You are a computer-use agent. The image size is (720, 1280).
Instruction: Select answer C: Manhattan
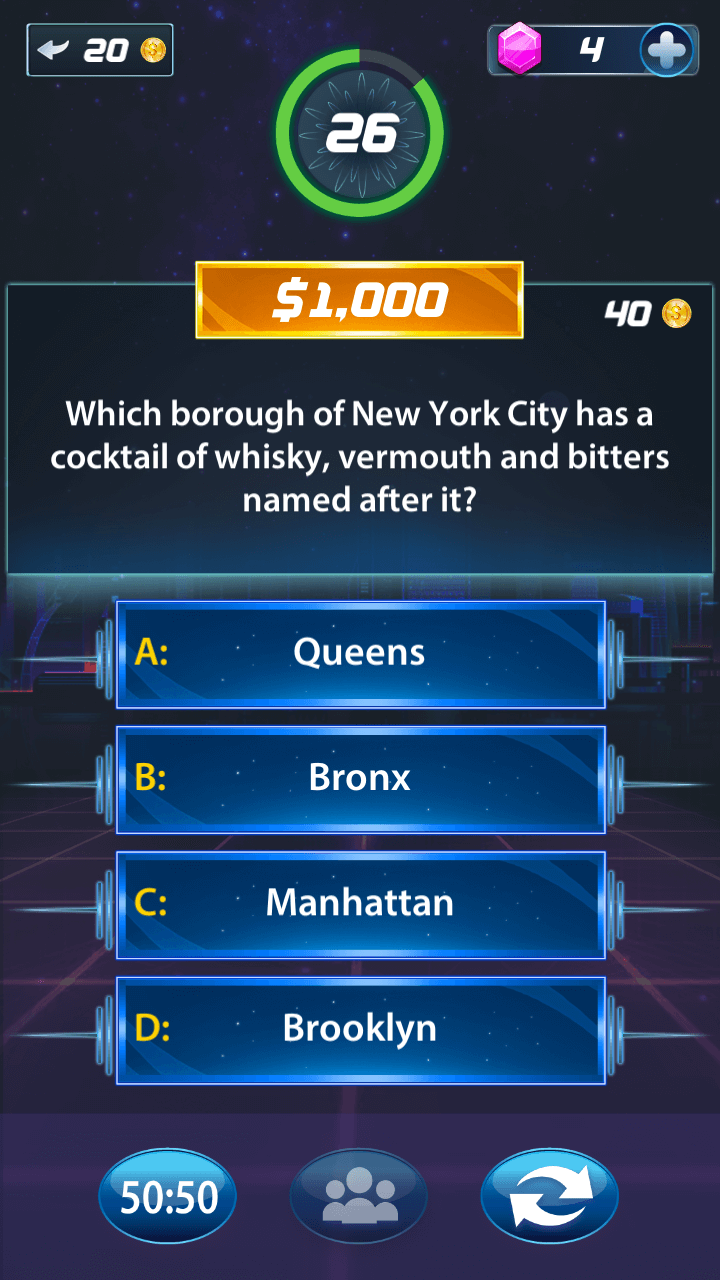360,904
